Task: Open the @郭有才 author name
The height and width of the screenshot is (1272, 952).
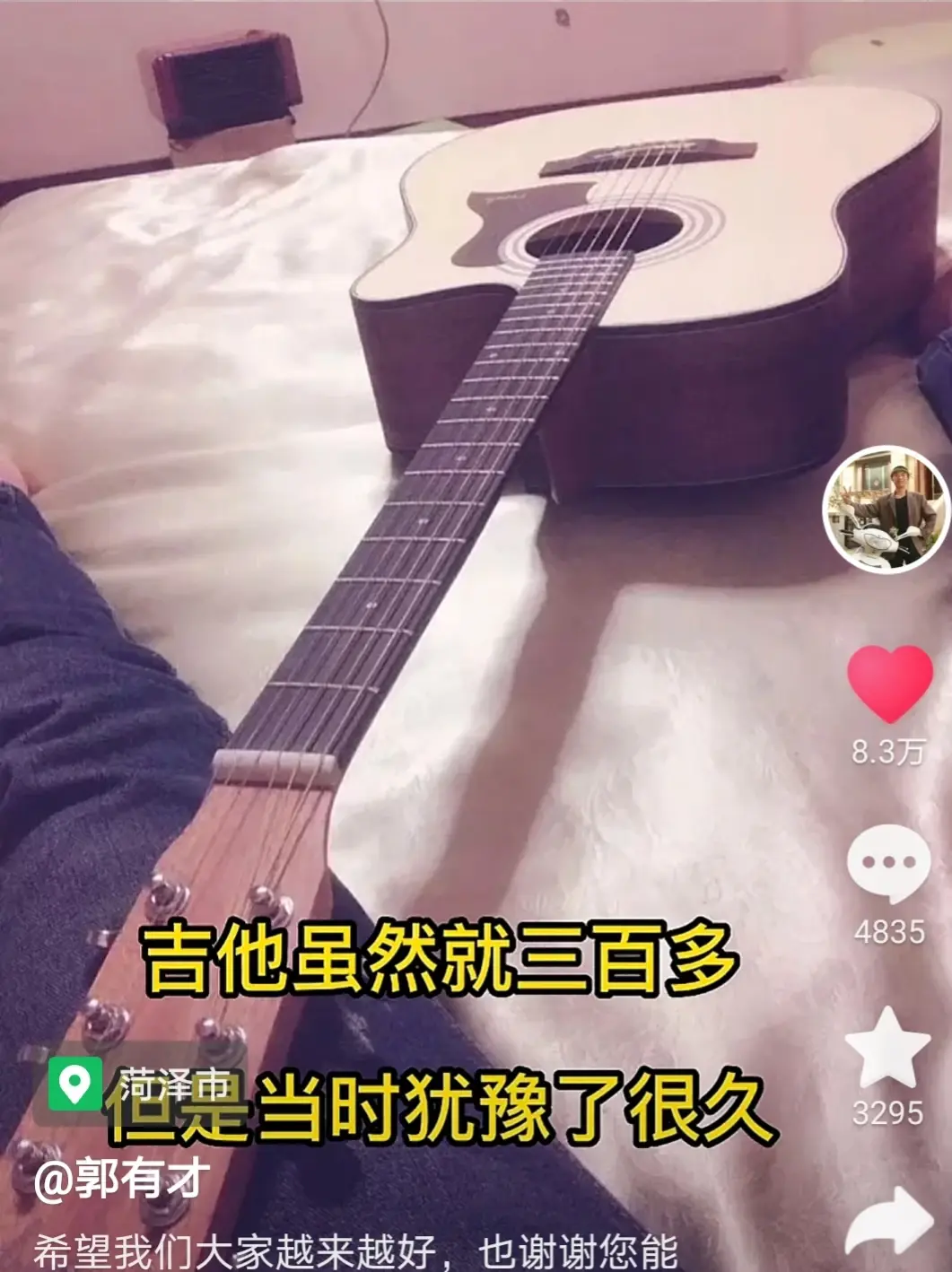Action: [x=121, y=1178]
